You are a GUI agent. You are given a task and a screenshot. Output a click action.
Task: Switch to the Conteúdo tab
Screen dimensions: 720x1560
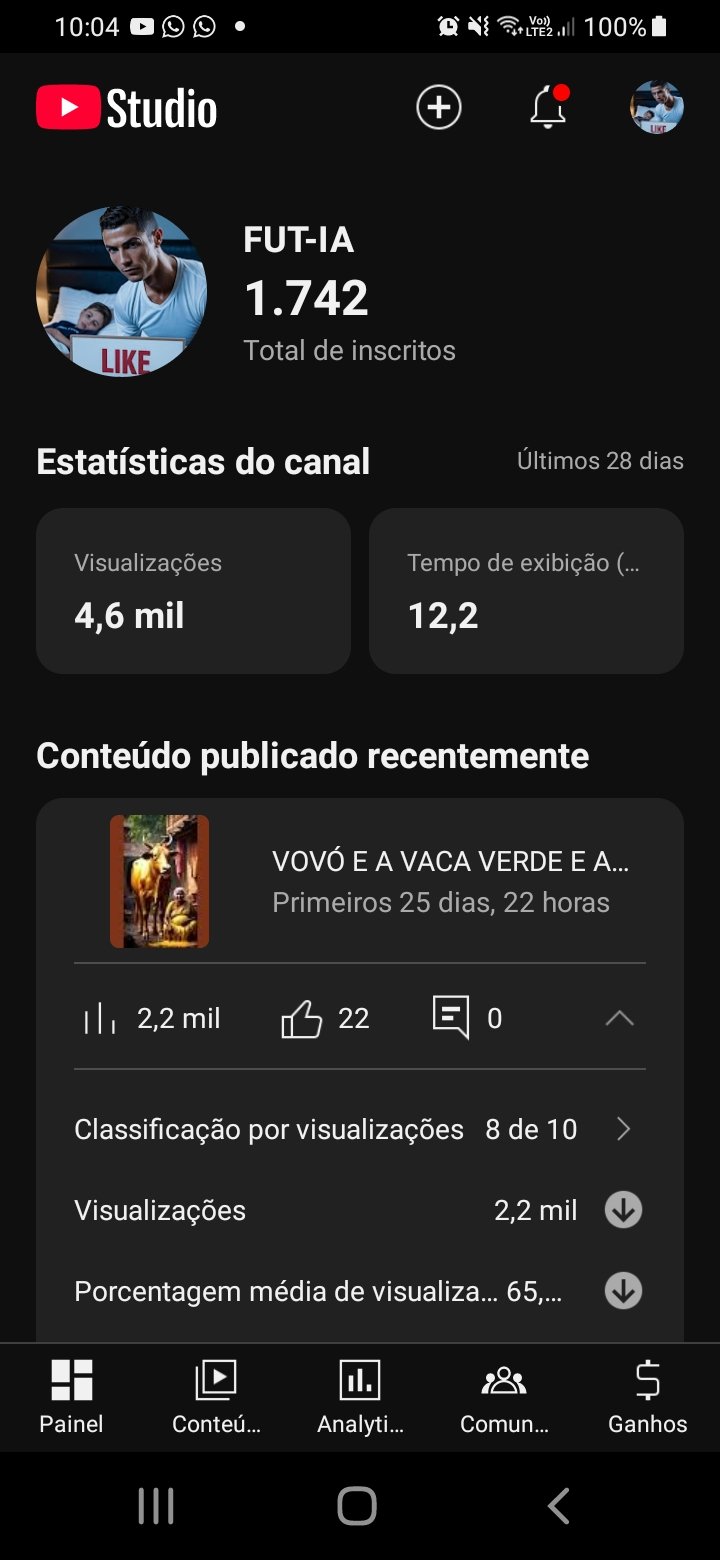click(x=216, y=1396)
